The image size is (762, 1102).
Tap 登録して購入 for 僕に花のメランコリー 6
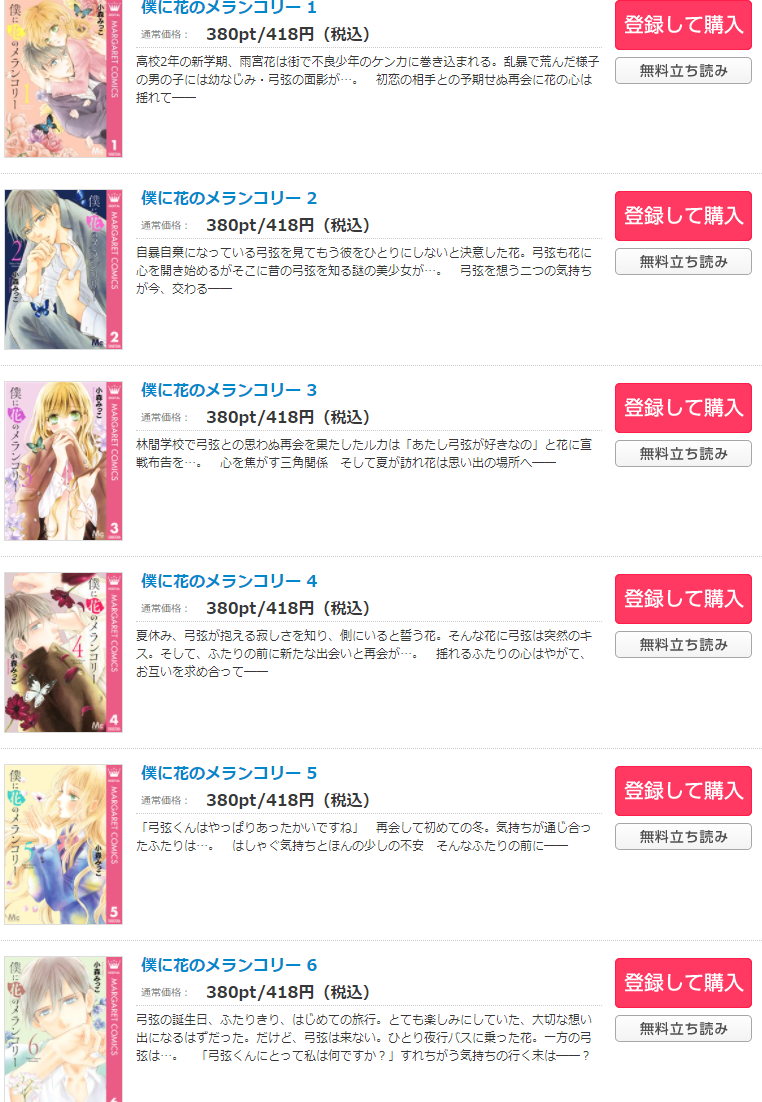click(x=683, y=983)
